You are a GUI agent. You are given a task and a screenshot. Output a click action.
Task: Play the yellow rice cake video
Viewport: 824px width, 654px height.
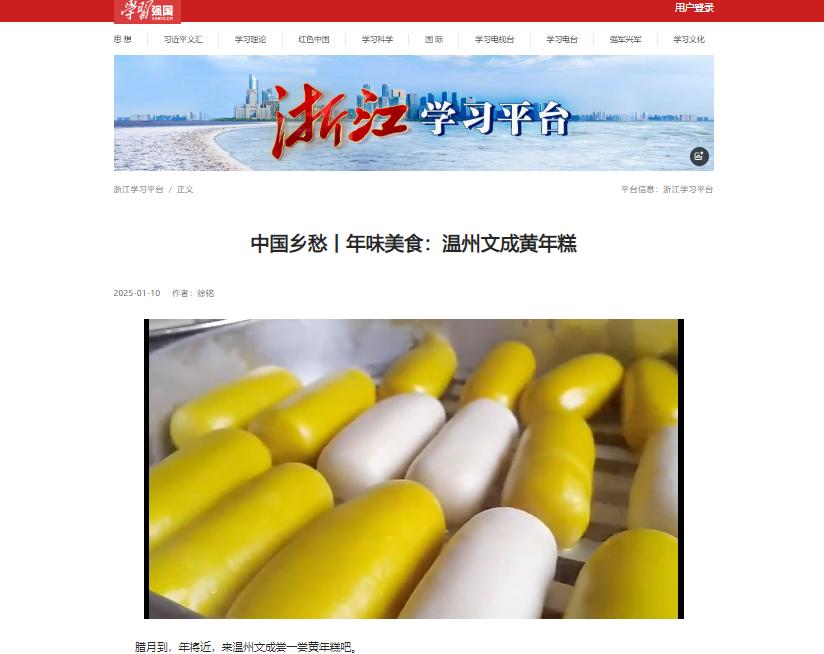click(x=413, y=468)
